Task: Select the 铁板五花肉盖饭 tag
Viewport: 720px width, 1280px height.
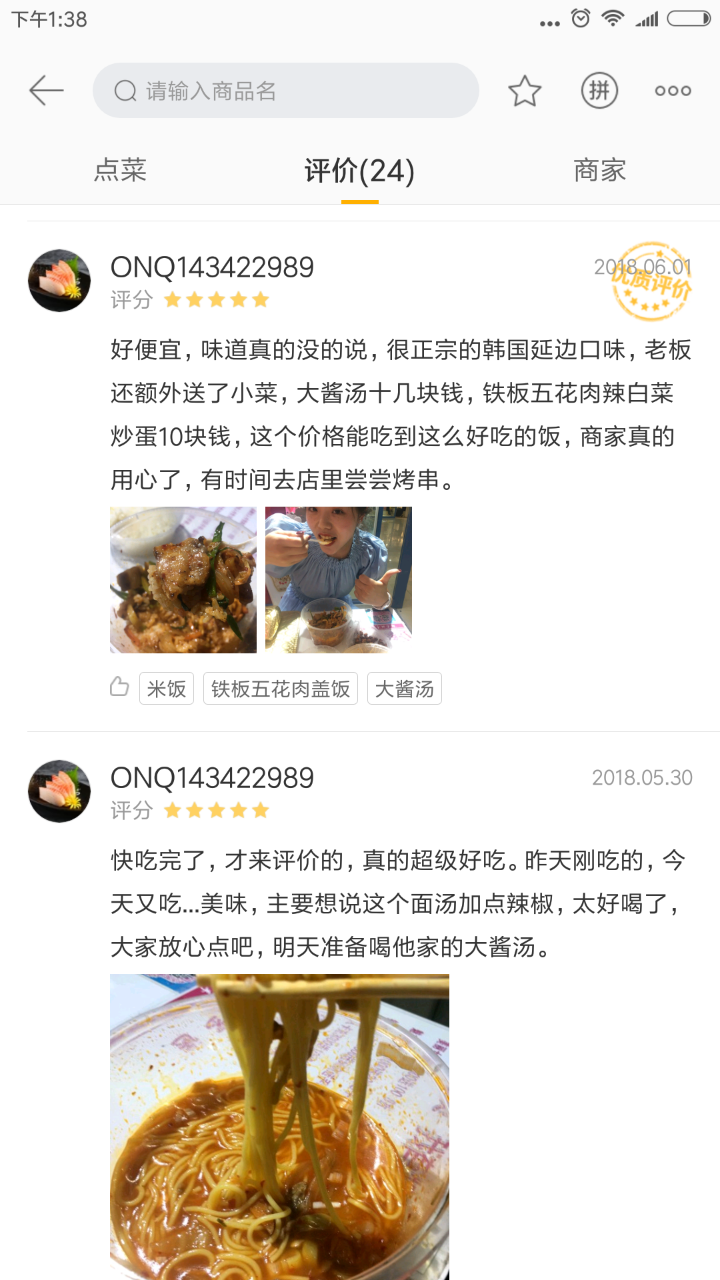Action: (280, 688)
